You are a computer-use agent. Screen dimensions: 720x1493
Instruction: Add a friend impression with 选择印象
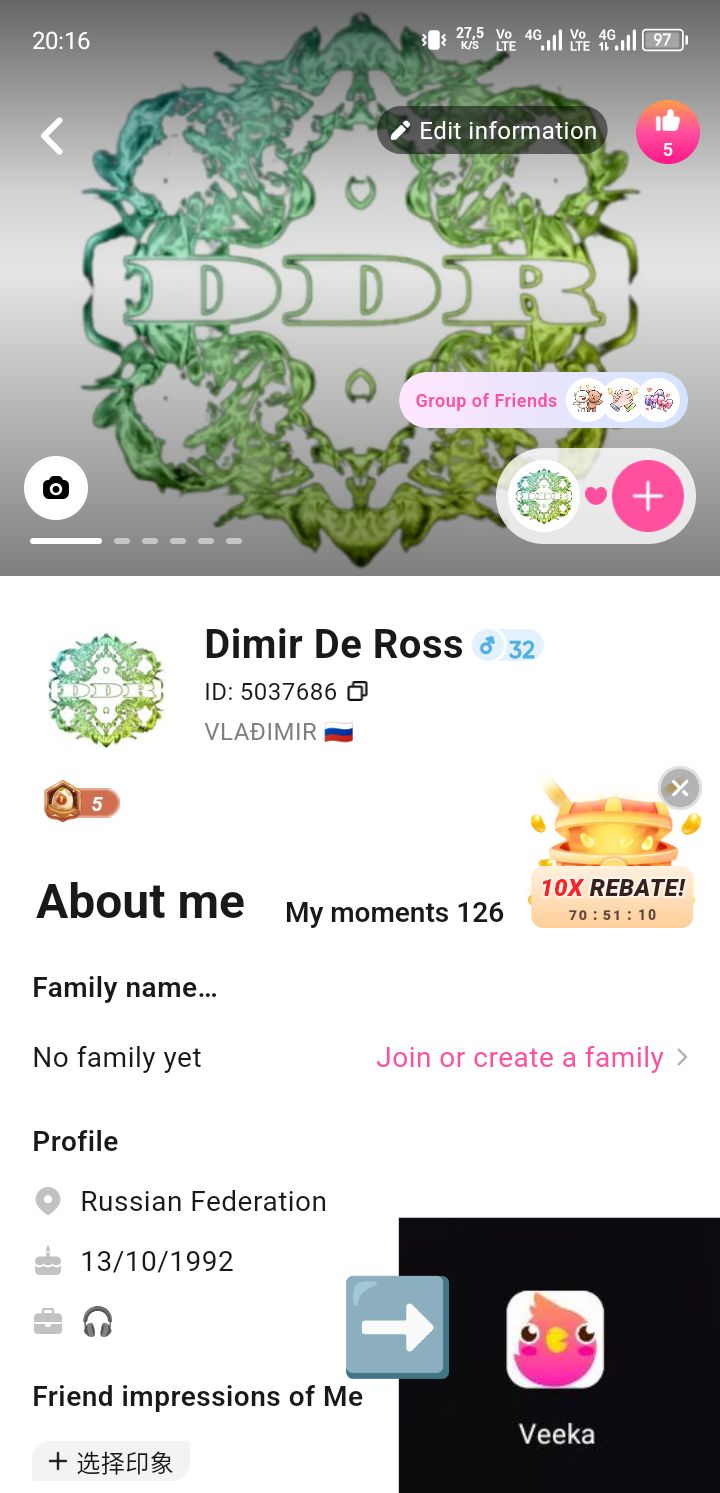pyautogui.click(x=111, y=1462)
